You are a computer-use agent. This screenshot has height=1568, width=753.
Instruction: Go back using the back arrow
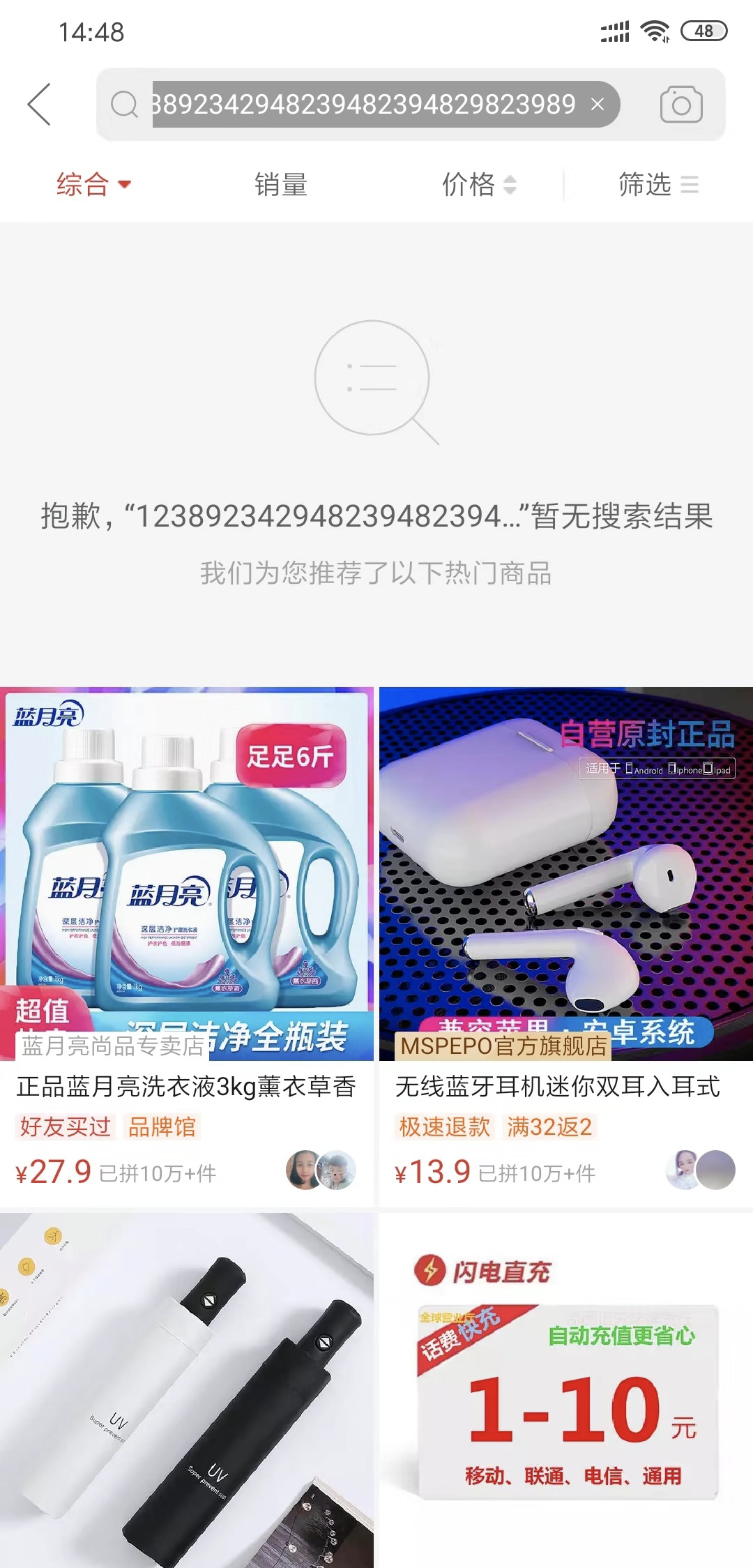click(40, 105)
